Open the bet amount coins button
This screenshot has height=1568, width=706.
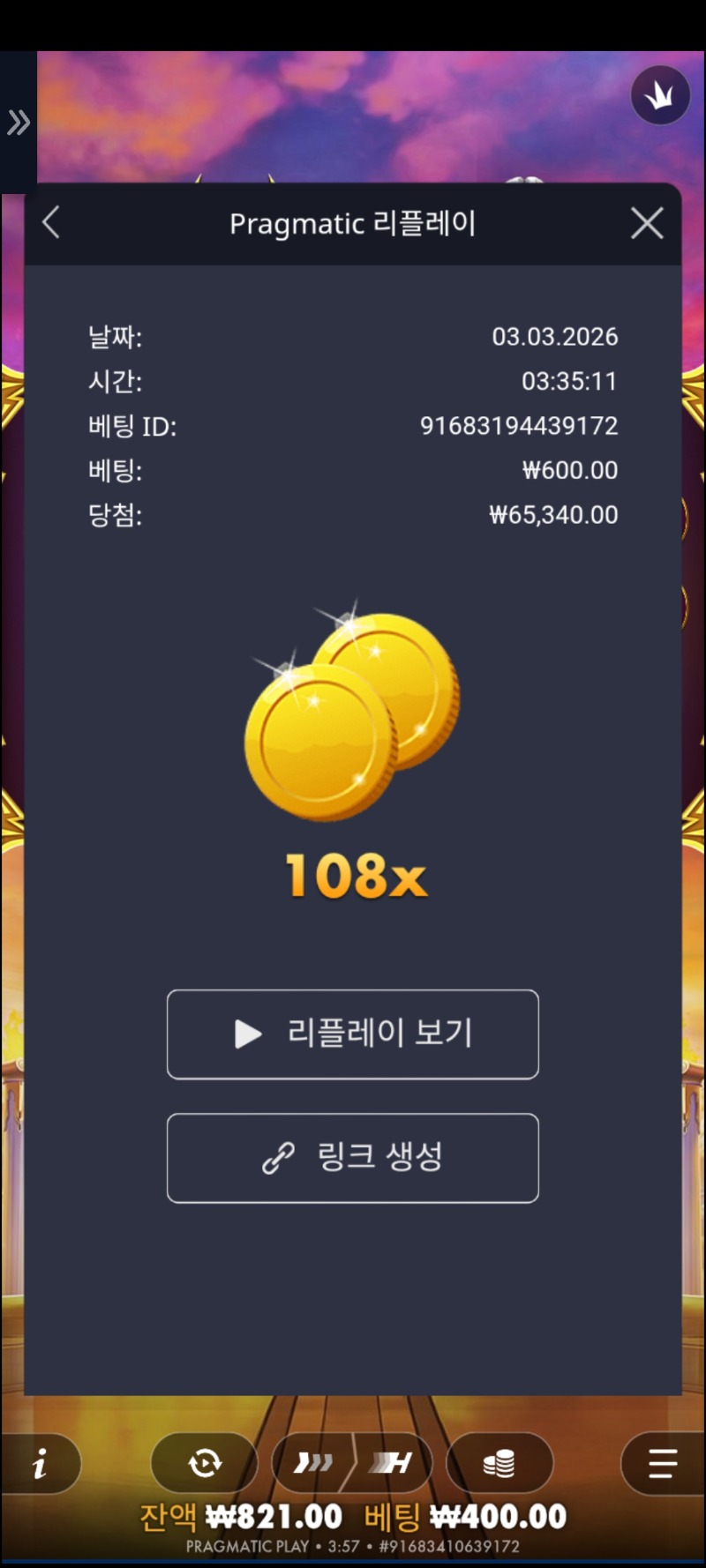(x=499, y=1464)
